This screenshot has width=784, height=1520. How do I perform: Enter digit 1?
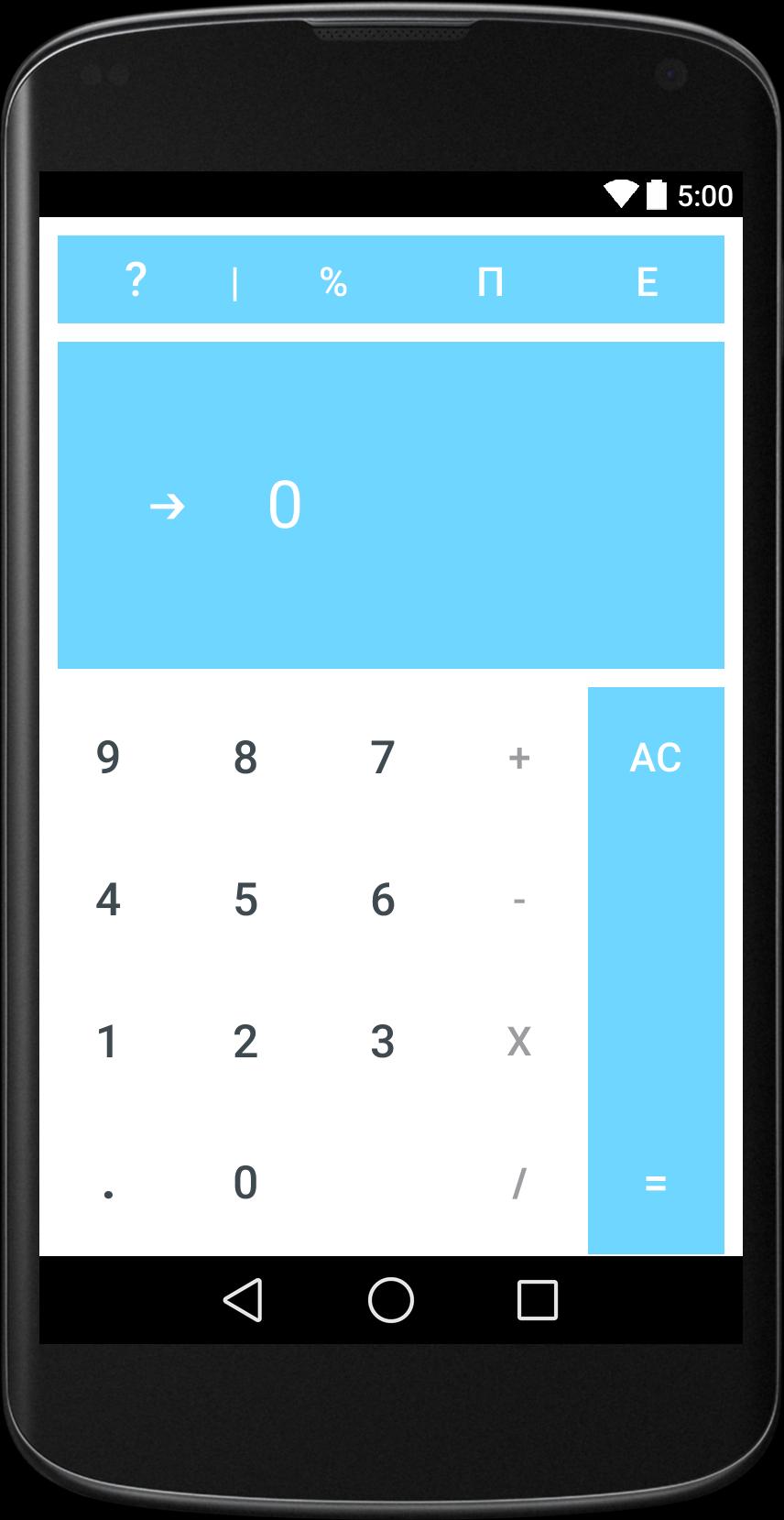[x=108, y=1042]
